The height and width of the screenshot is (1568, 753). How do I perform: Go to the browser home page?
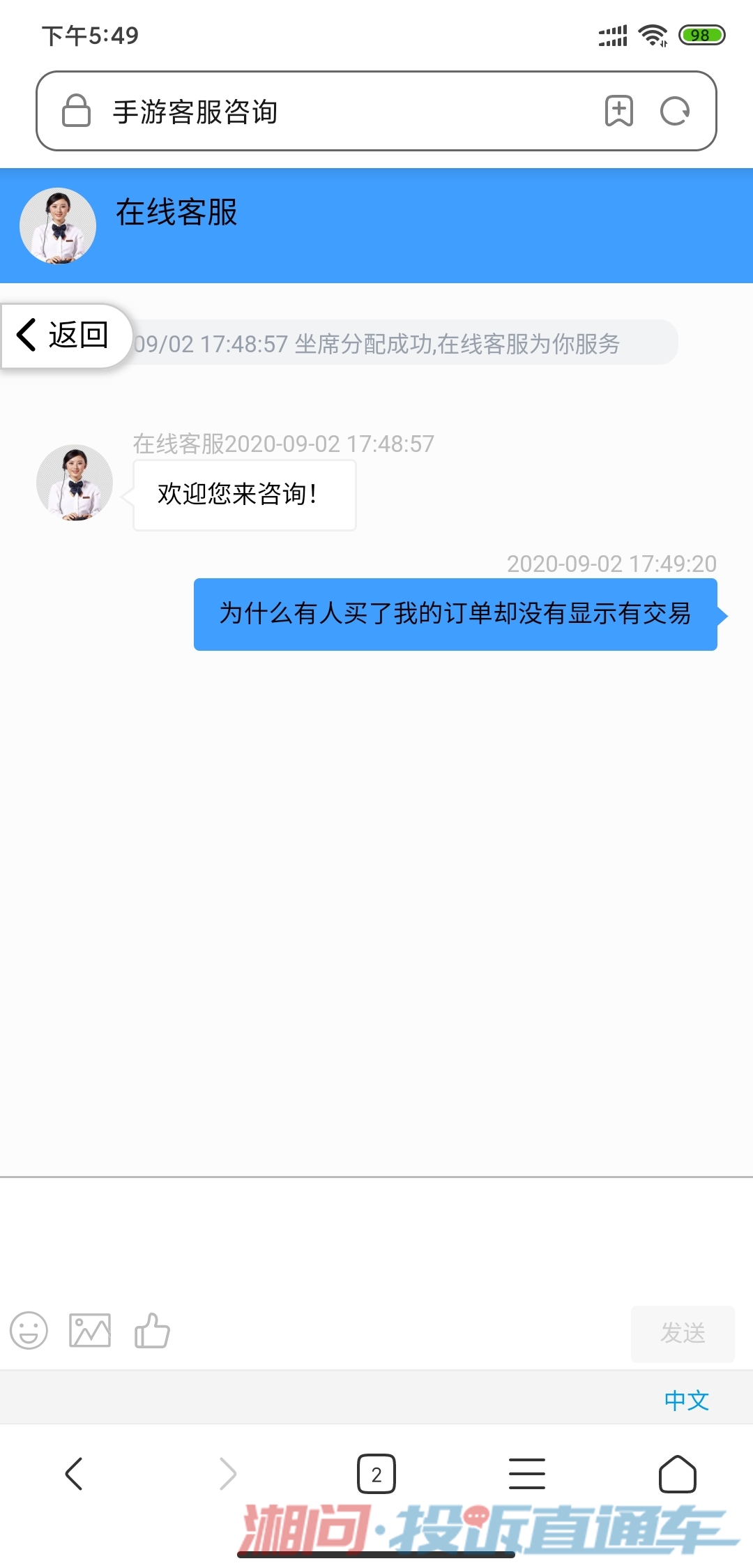tap(677, 1474)
